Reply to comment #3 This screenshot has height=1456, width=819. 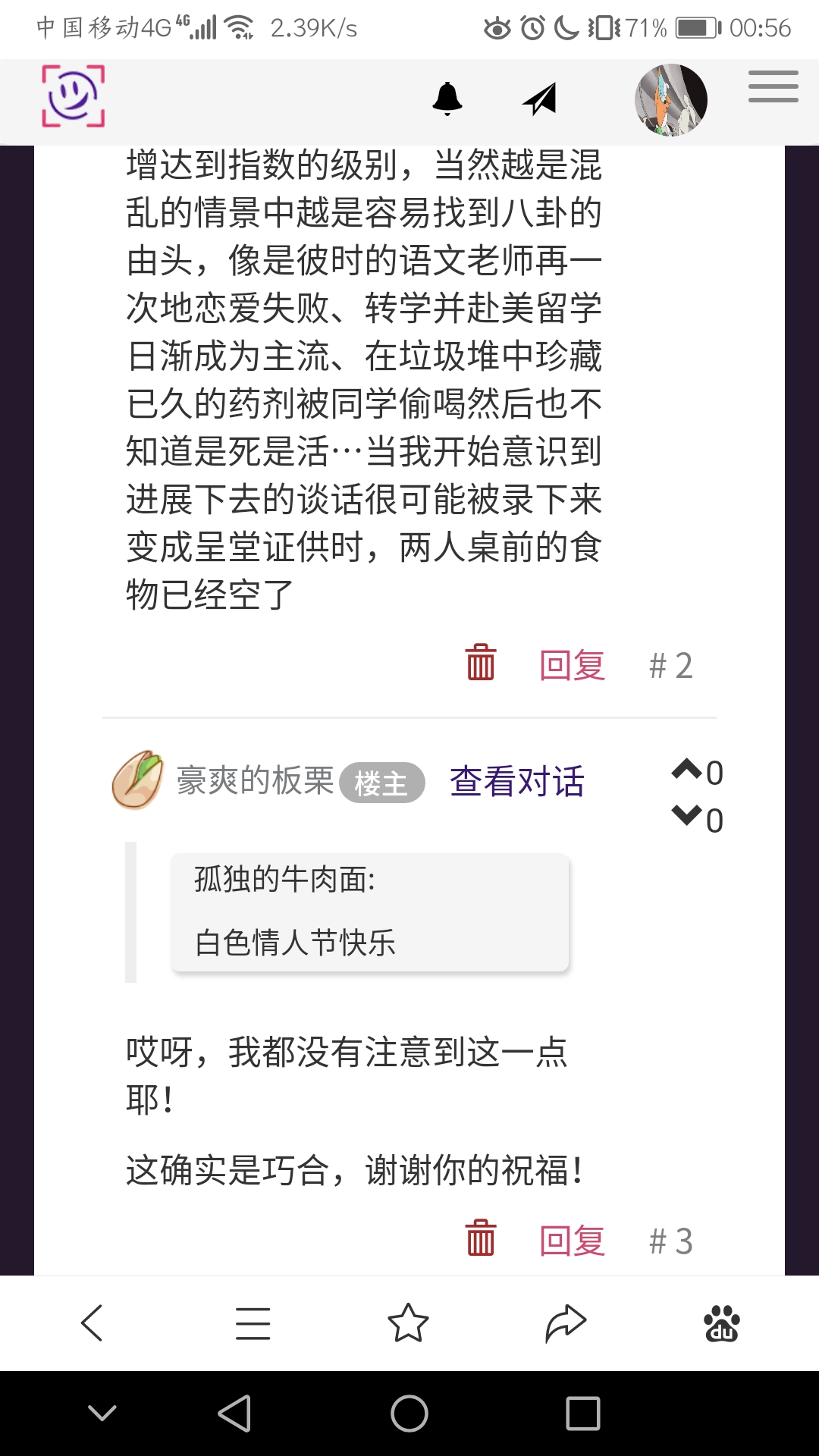572,1241
